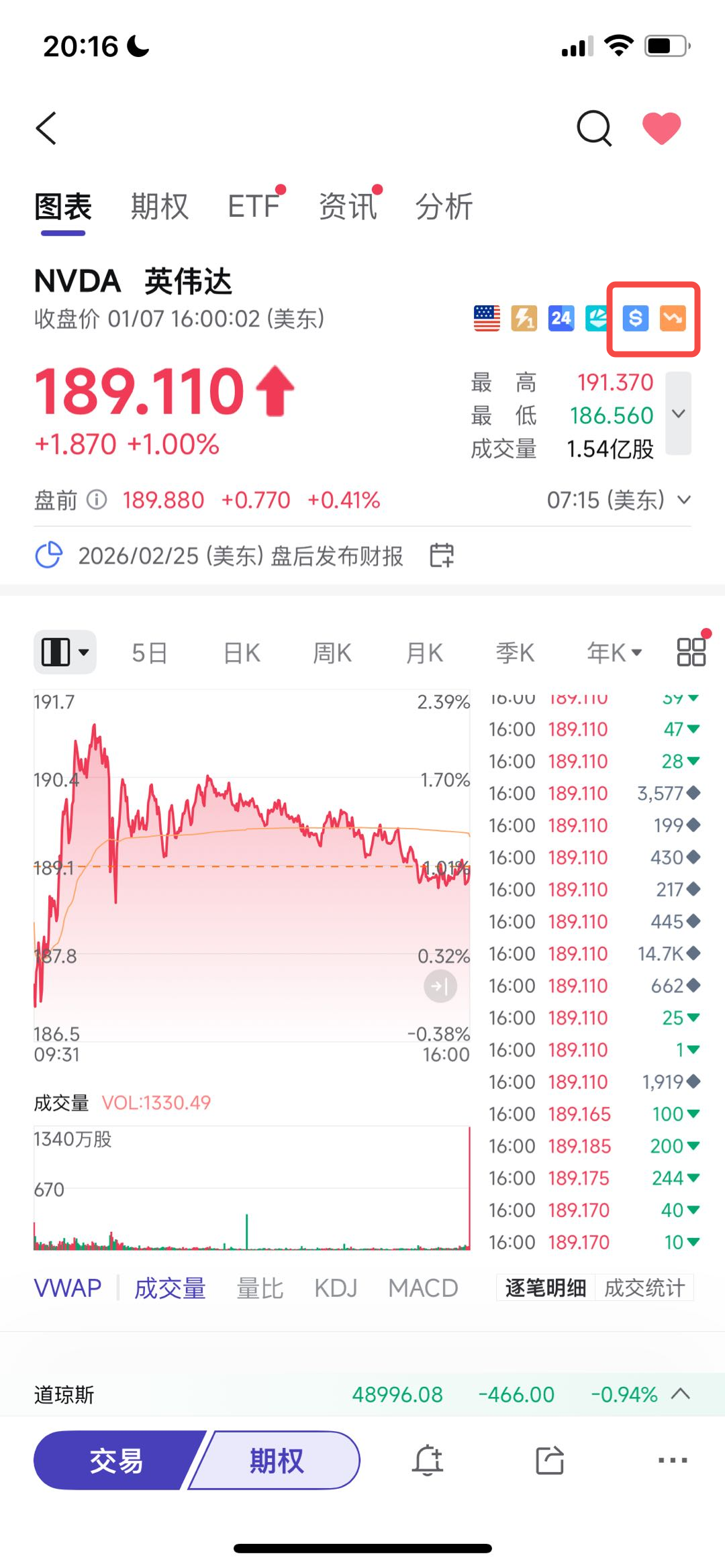
Task: Show the 周K chart
Action: coord(332,652)
